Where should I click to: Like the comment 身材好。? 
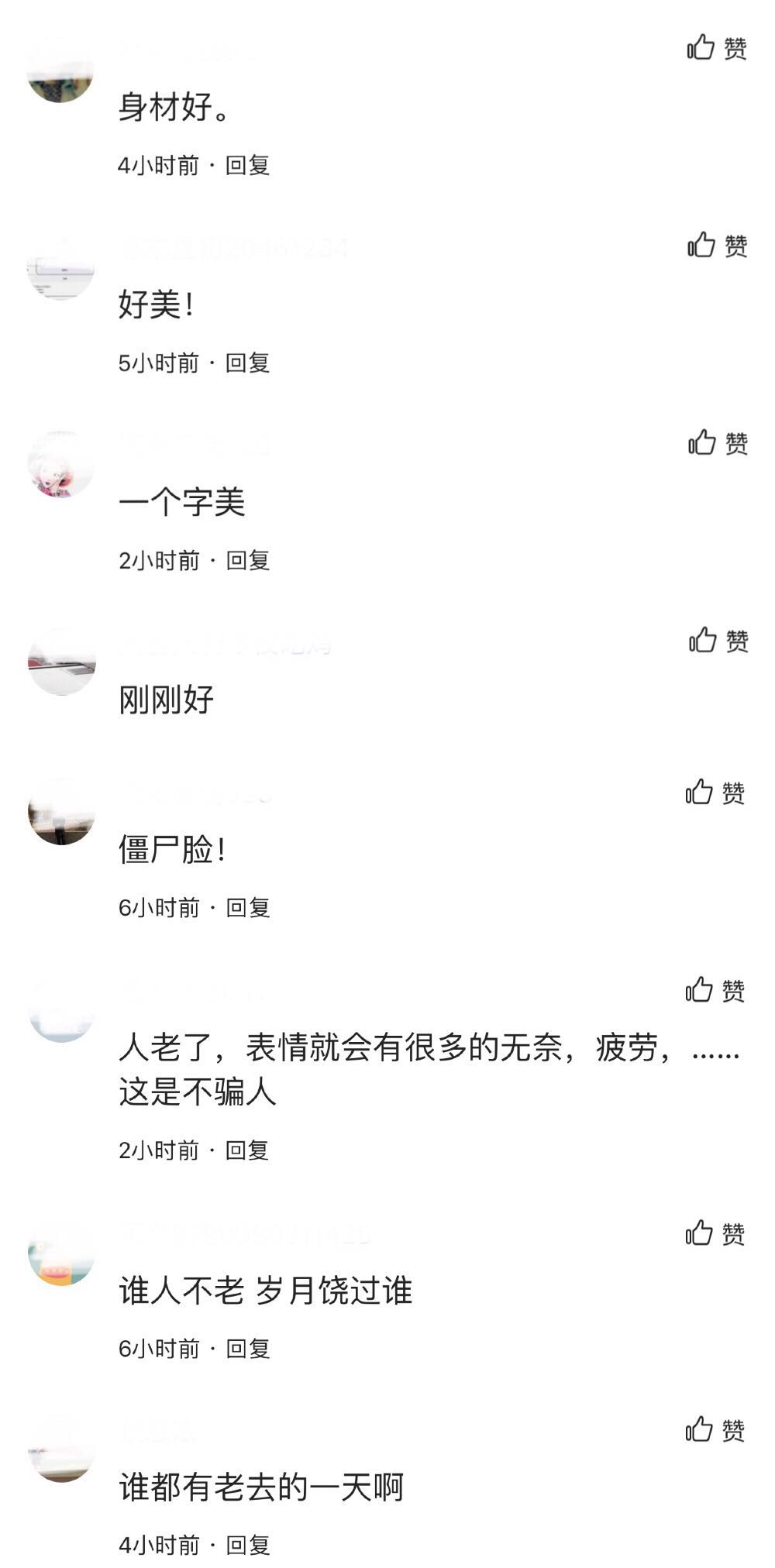(x=716, y=48)
